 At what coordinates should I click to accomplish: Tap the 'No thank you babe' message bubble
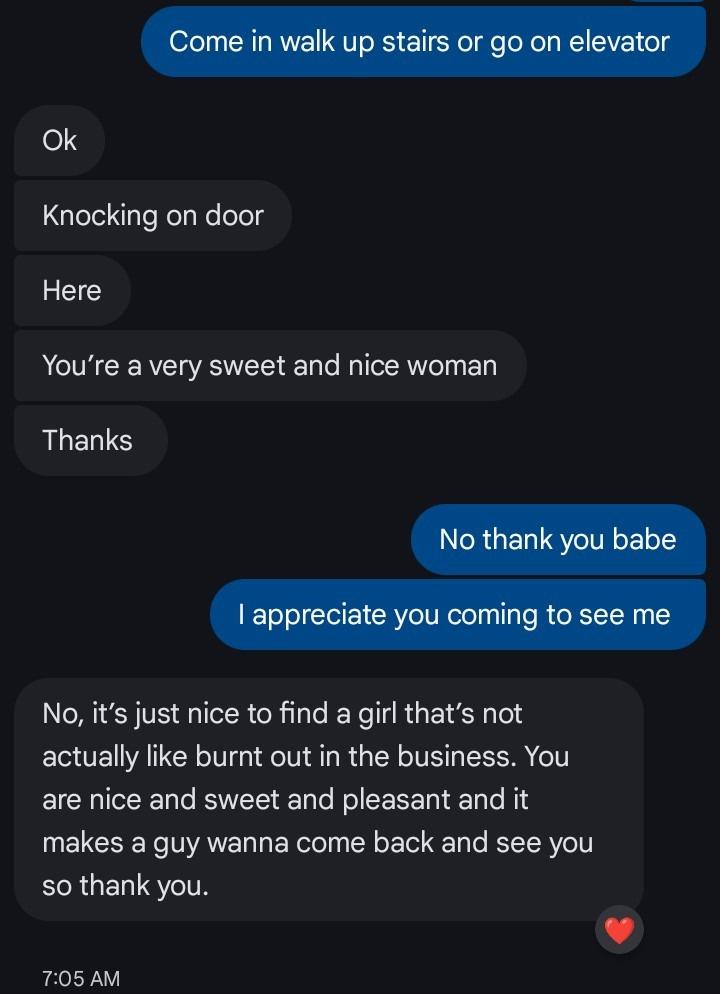pos(558,539)
